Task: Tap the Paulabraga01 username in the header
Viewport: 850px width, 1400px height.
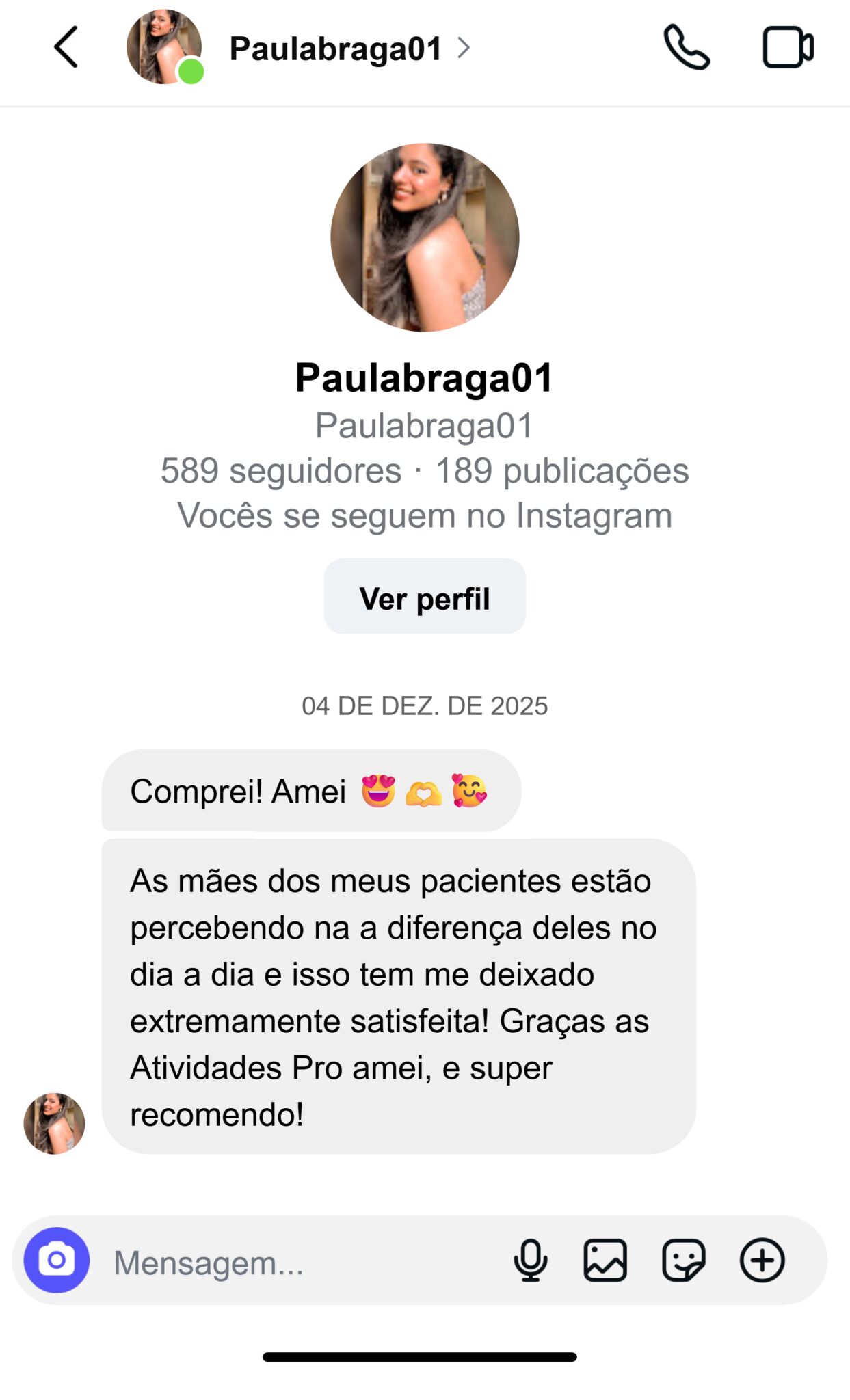Action: [334, 48]
